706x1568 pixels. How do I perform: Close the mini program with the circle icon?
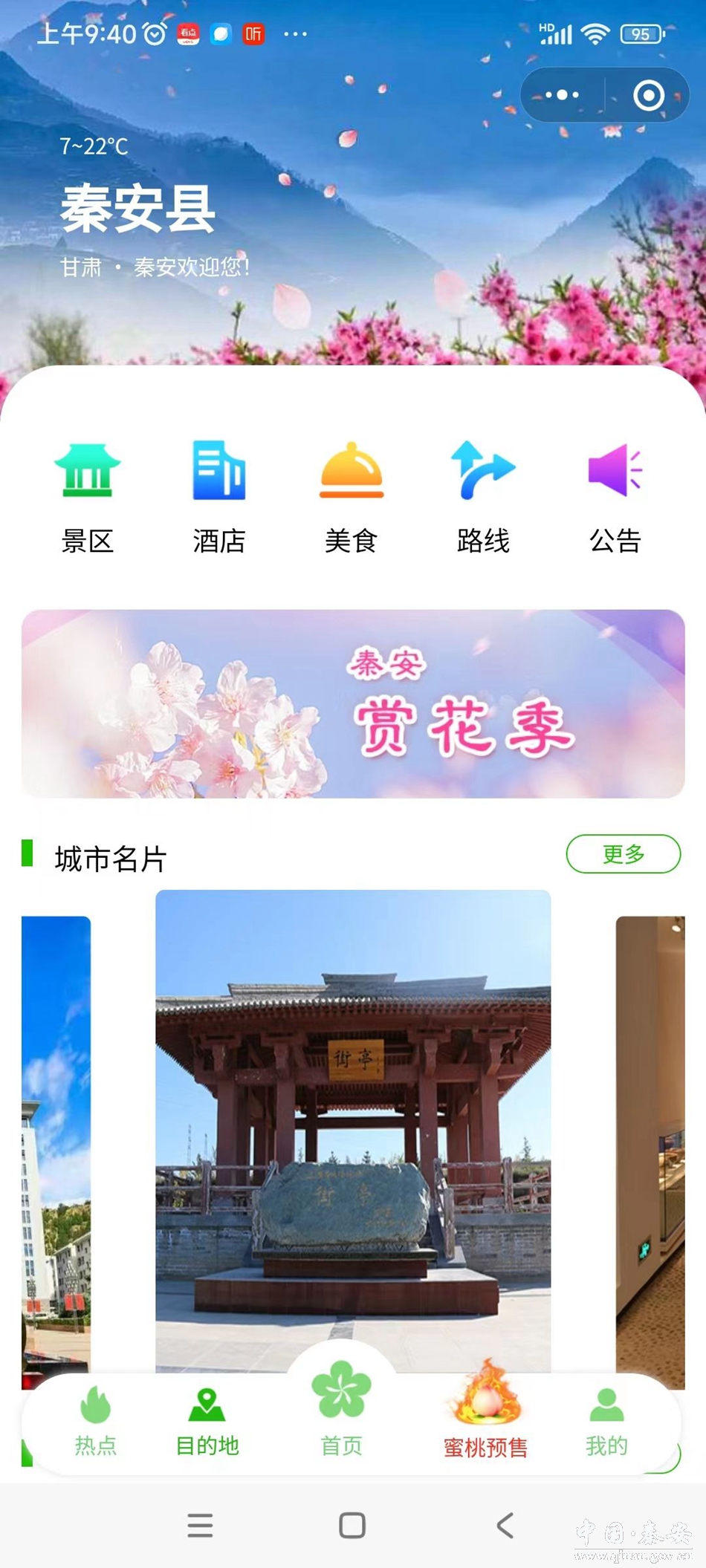648,95
